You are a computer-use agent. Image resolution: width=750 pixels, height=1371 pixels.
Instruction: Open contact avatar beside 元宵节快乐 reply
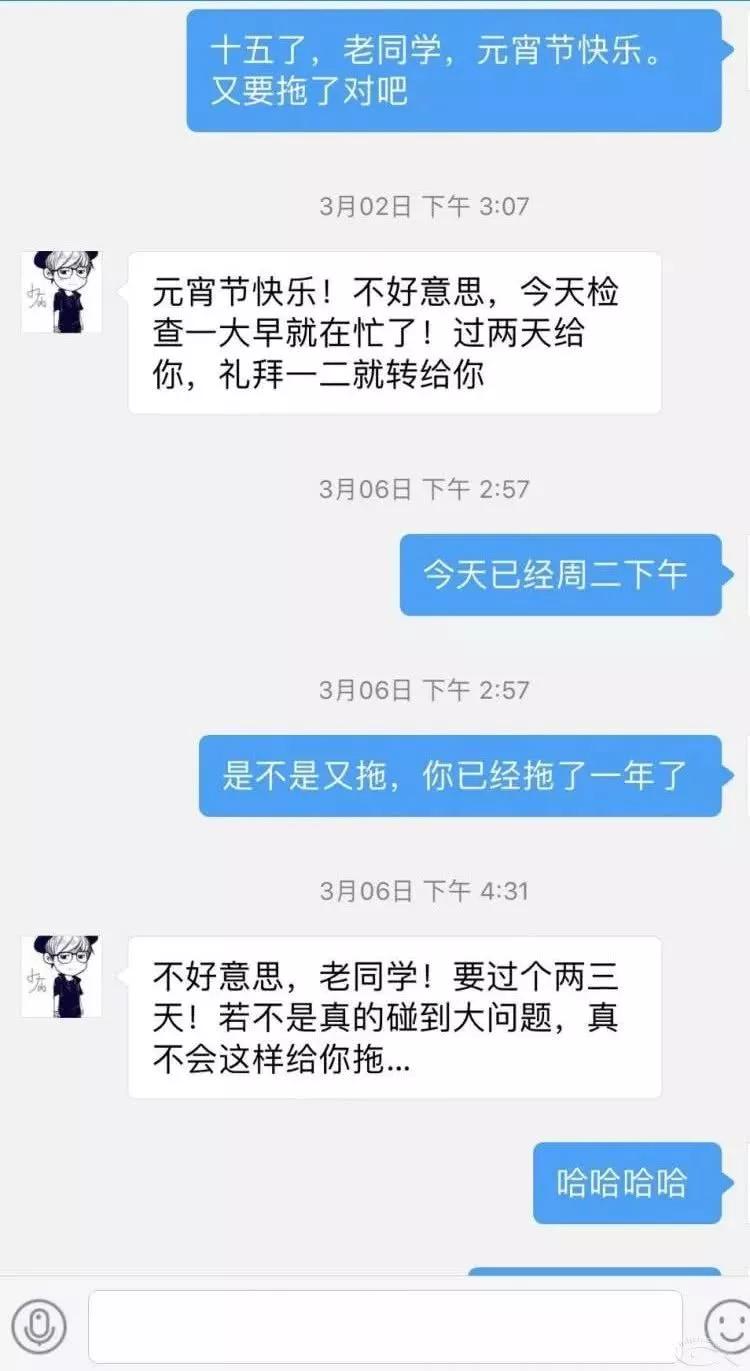(61, 292)
